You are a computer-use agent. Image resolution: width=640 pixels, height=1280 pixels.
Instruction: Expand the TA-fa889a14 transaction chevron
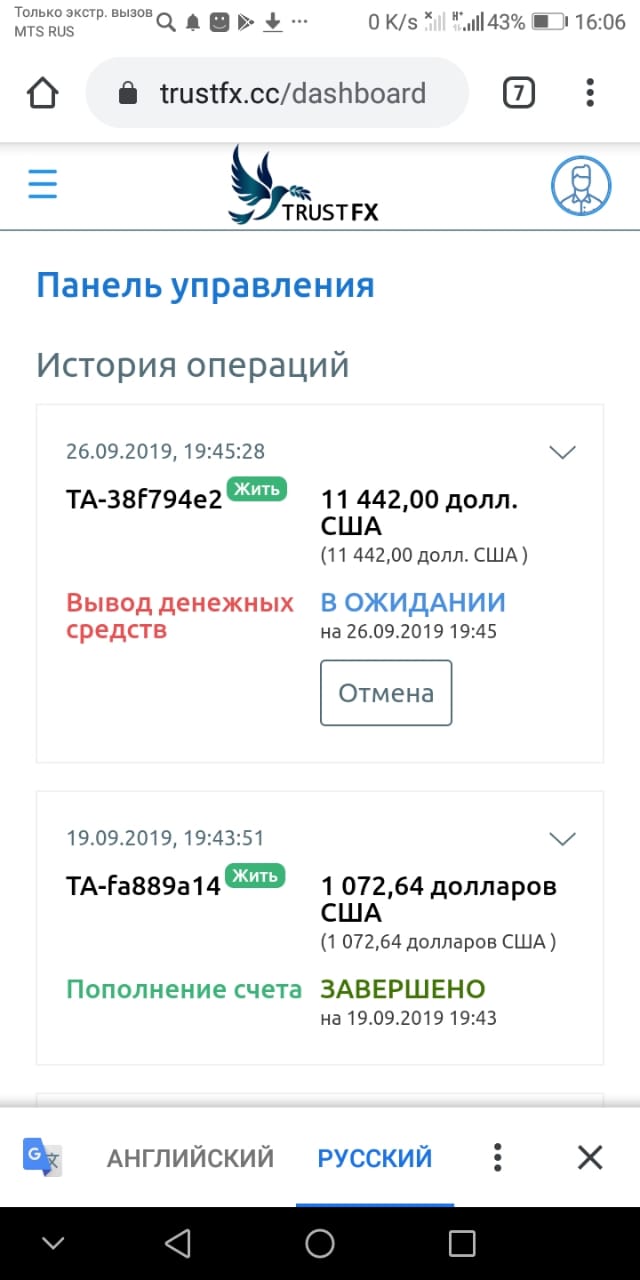click(x=563, y=838)
